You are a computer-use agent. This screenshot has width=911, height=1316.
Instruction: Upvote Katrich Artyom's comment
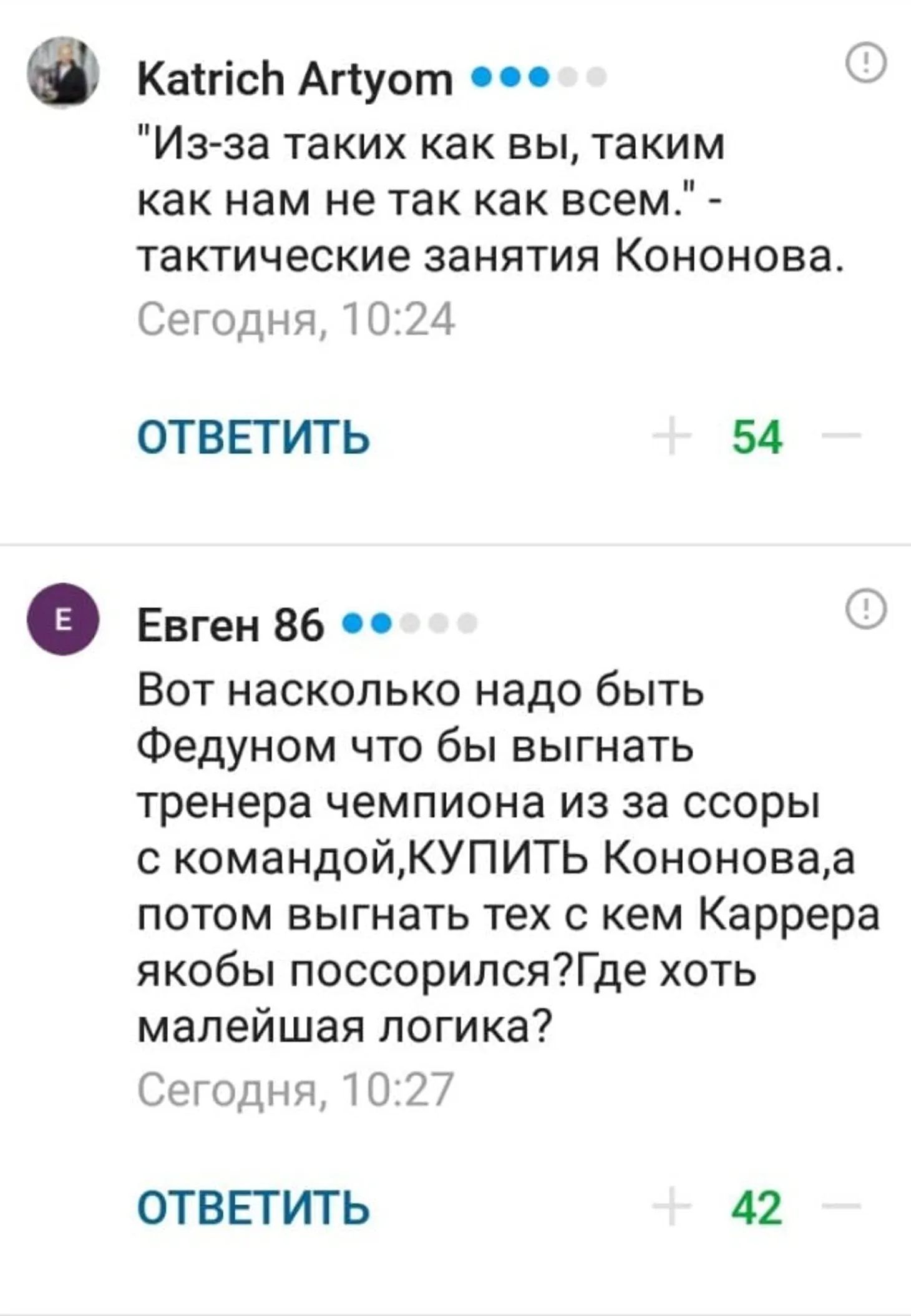(671, 436)
